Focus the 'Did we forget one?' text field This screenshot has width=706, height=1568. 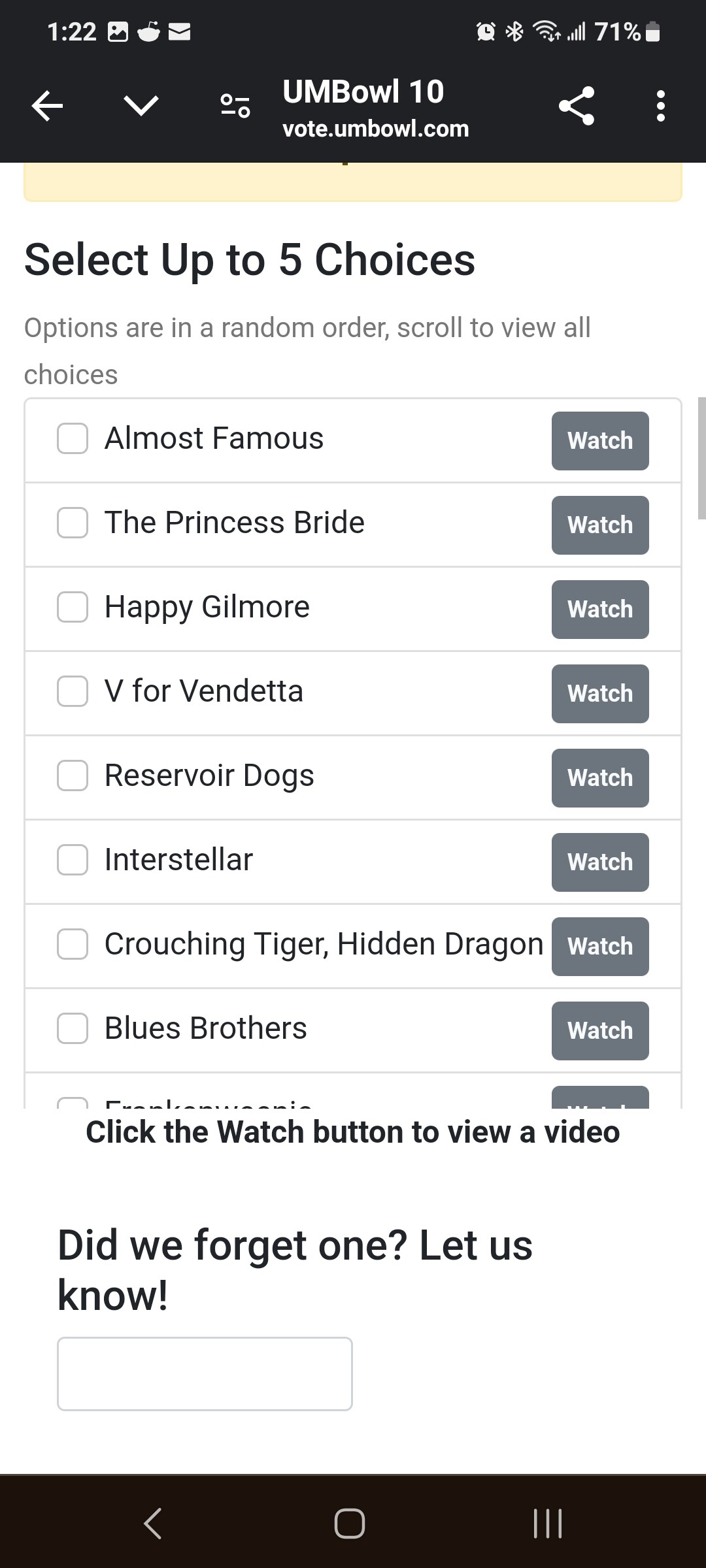pos(205,1374)
